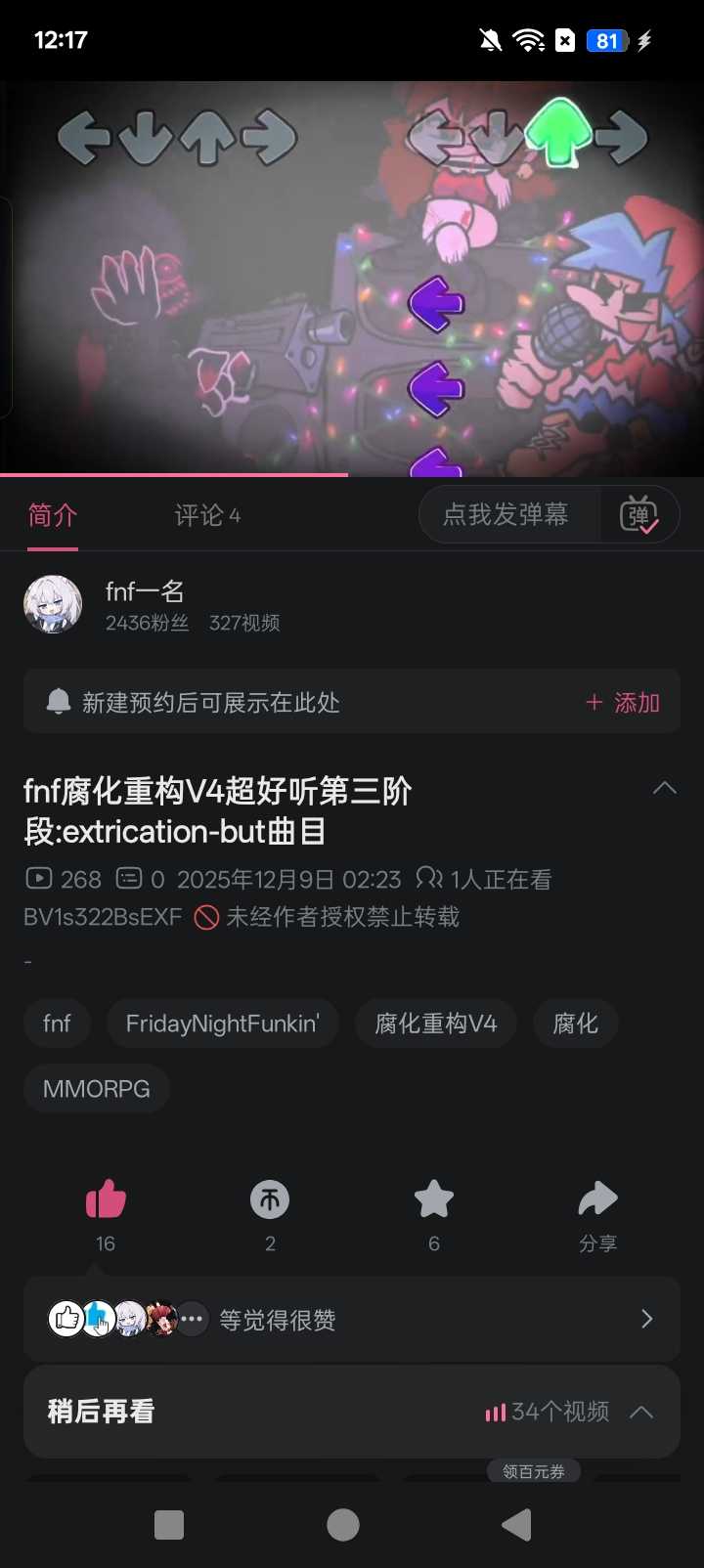Toggle the danmaku display icon
Viewport: 704px width, 1568px height.
(x=639, y=515)
